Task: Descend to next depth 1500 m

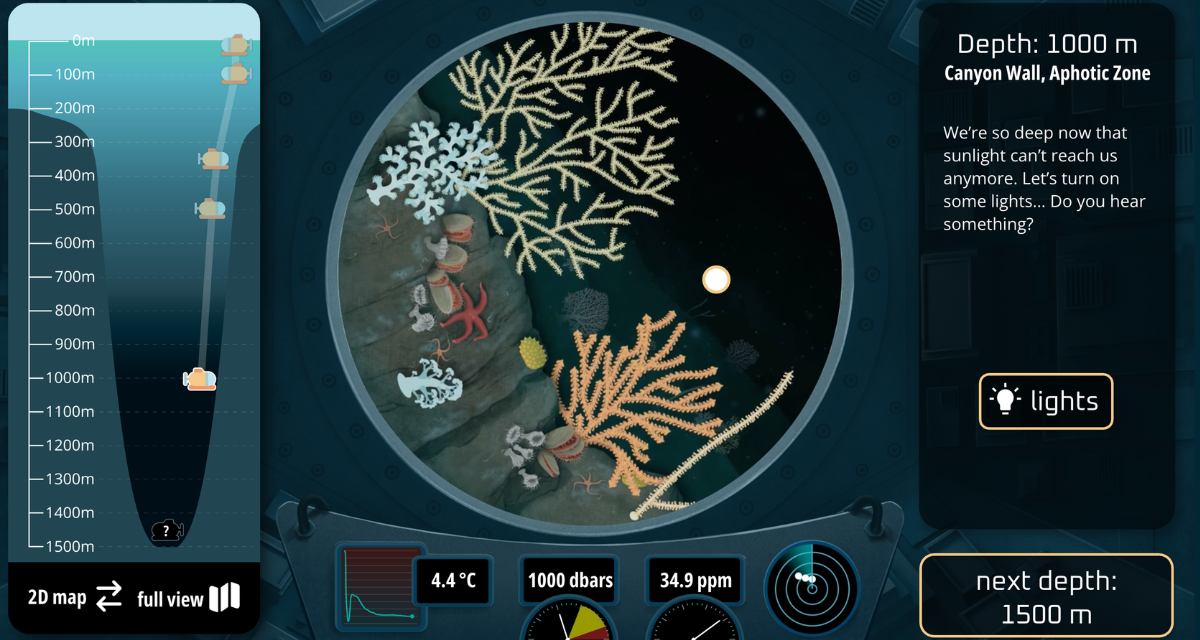Action: [1046, 597]
